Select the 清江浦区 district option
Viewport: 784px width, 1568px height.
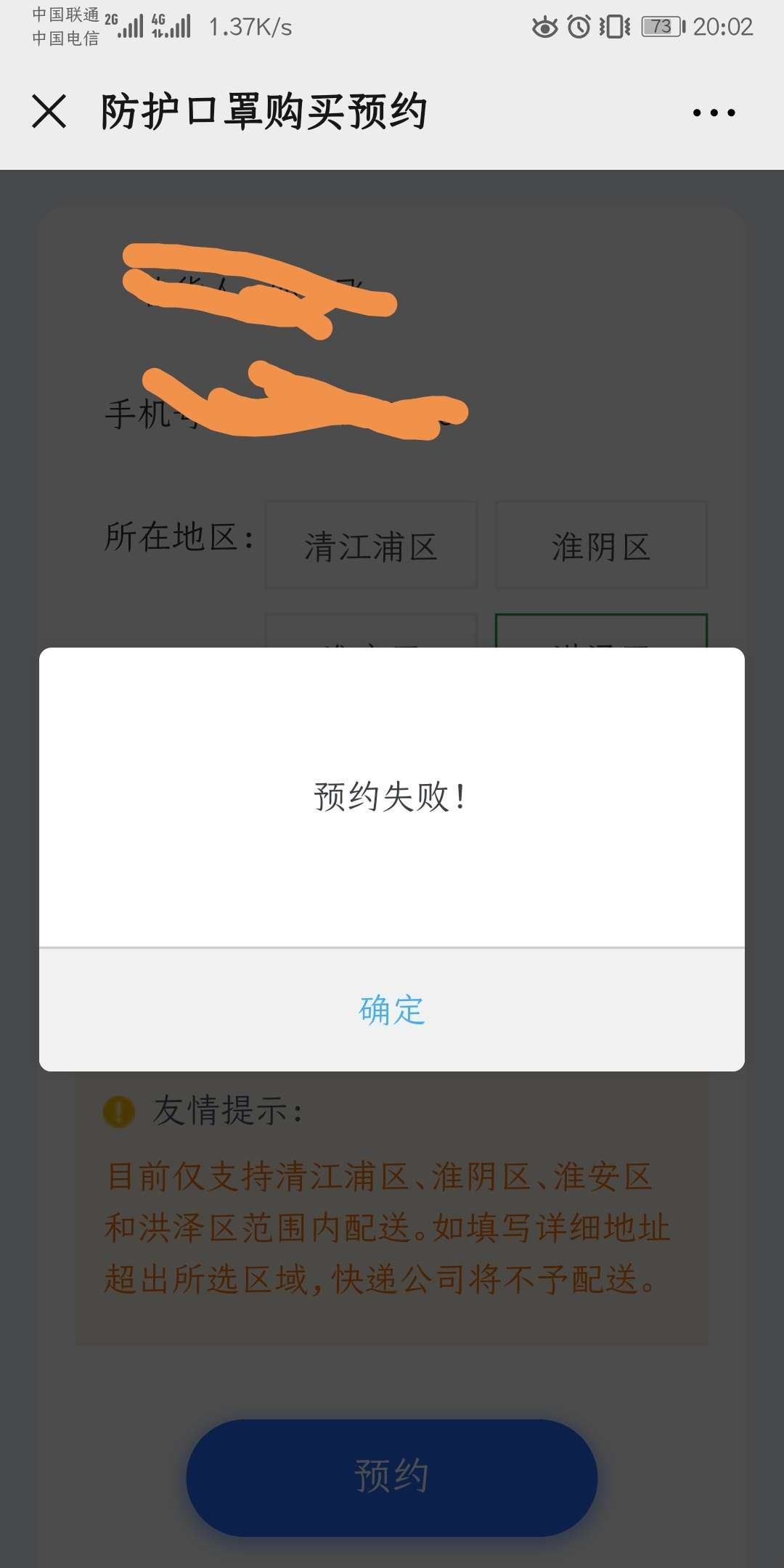pyautogui.click(x=371, y=545)
